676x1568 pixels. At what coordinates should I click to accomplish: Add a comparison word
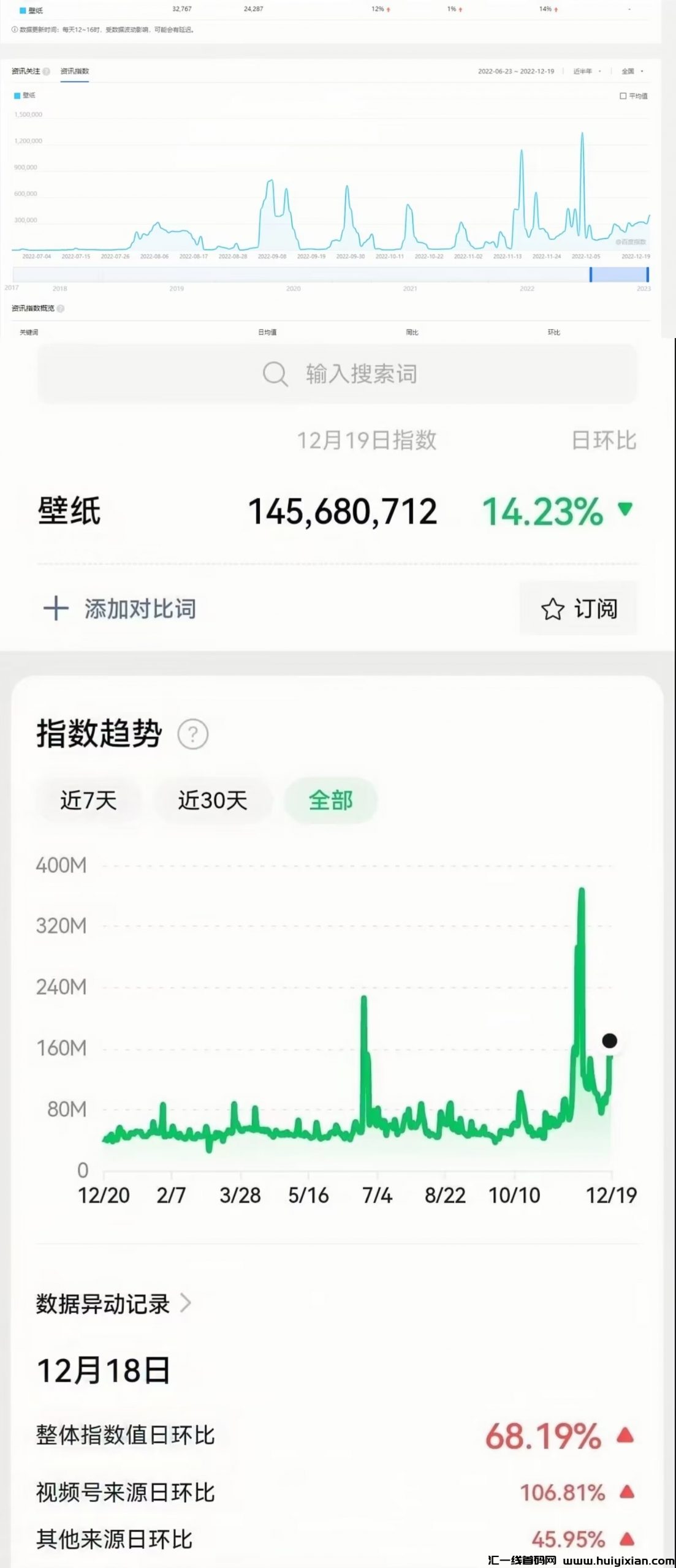pyautogui.click(x=120, y=609)
